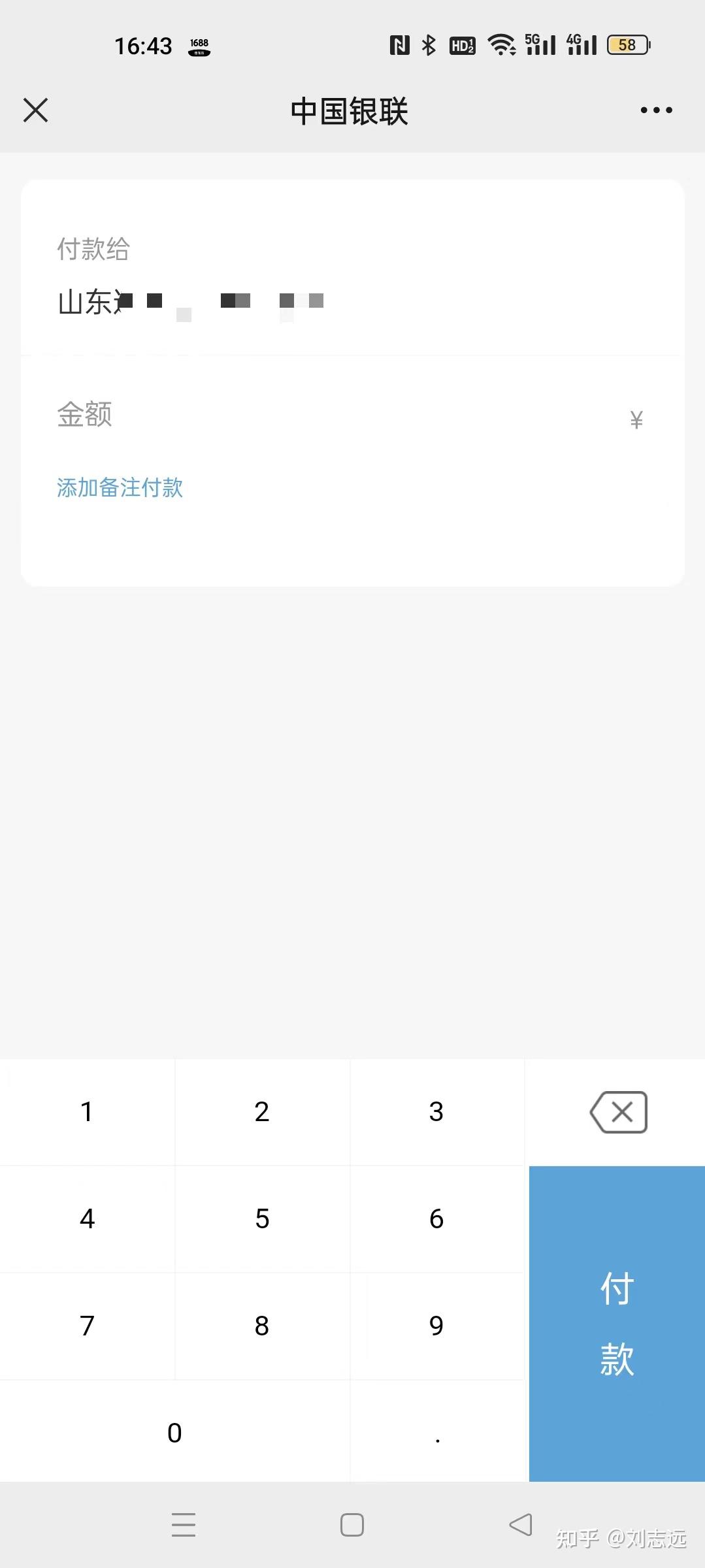Enter digit 2 on the keypad

coord(262,1112)
